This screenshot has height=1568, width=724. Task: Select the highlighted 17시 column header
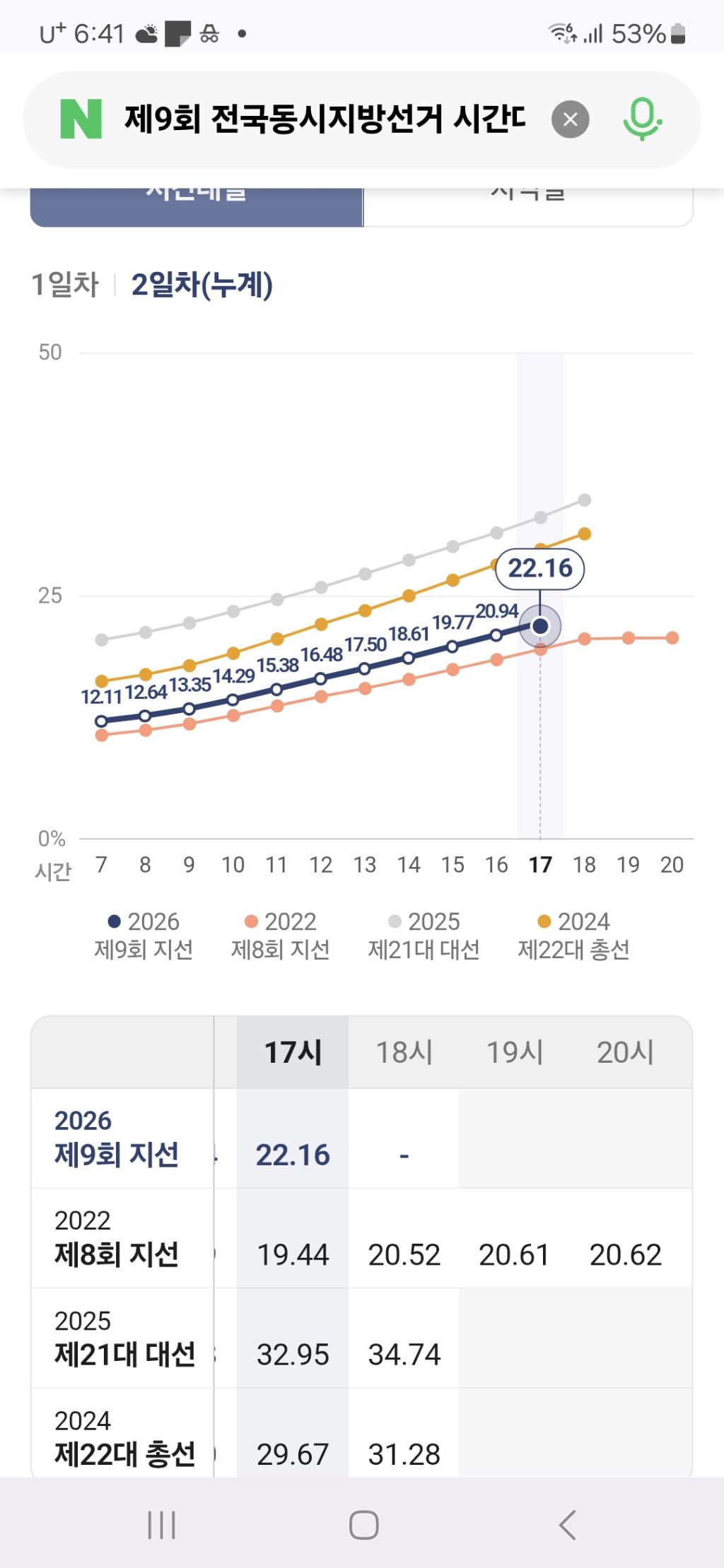293,1052
